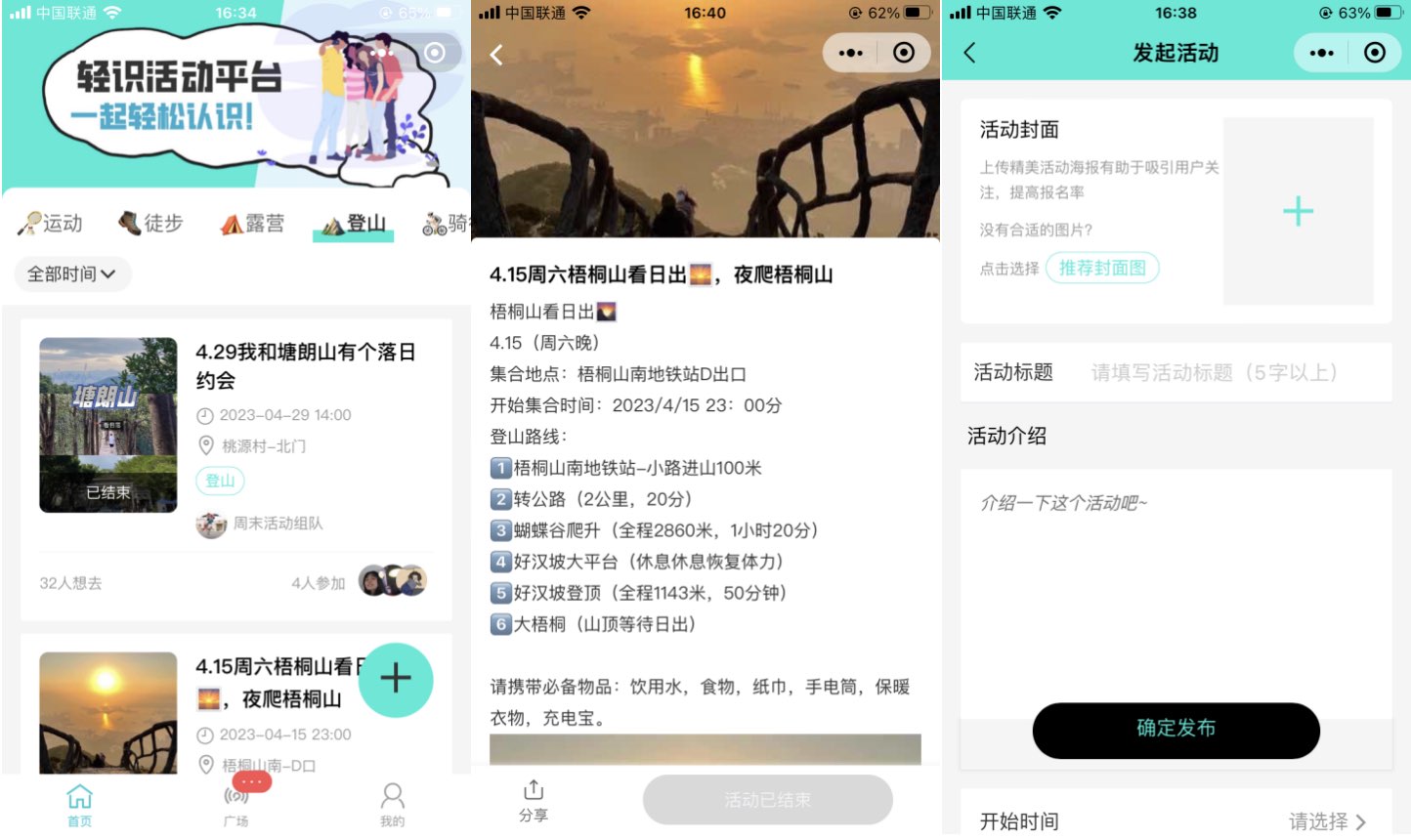Viewport: 1411px width, 840px height.
Task: Select the 运动 category tab
Action: click(51, 224)
